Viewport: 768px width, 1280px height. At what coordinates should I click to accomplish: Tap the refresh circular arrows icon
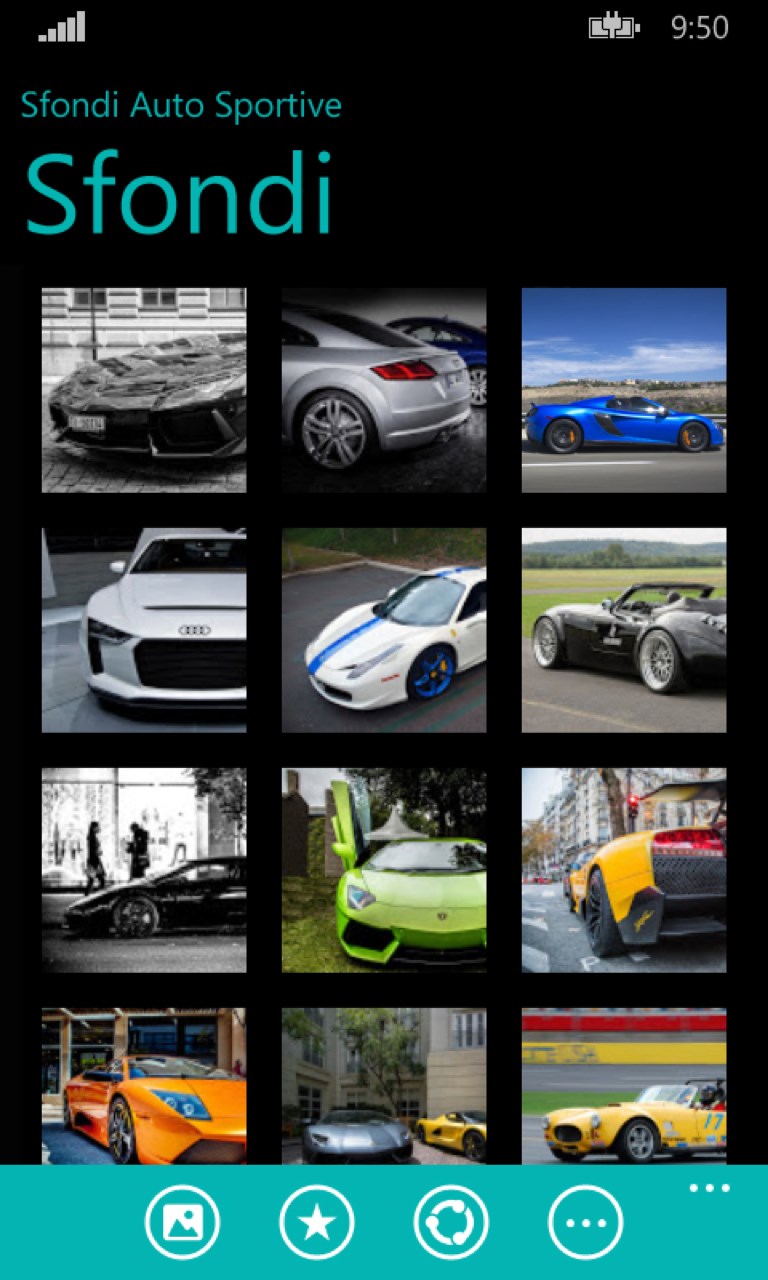point(451,1222)
